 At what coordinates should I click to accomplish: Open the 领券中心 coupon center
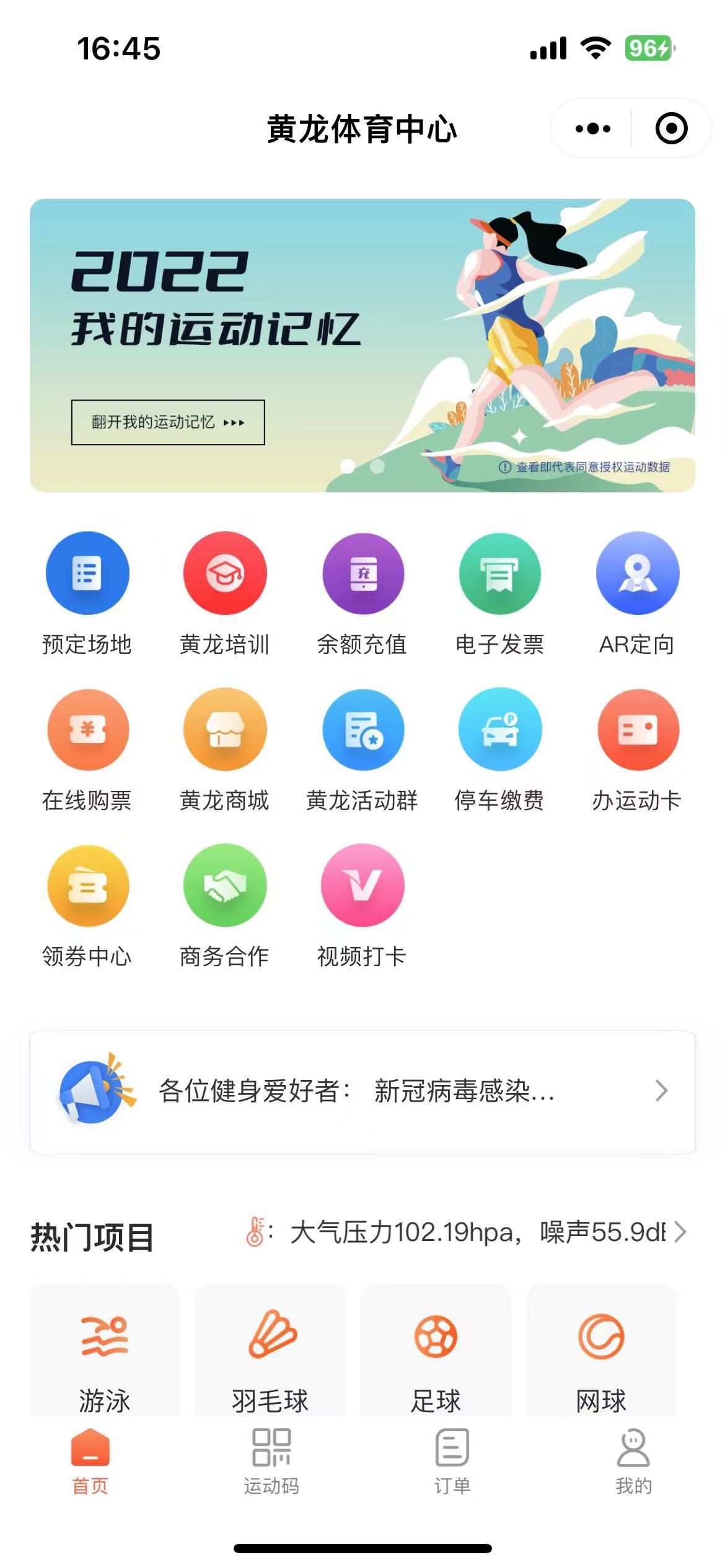point(87,886)
